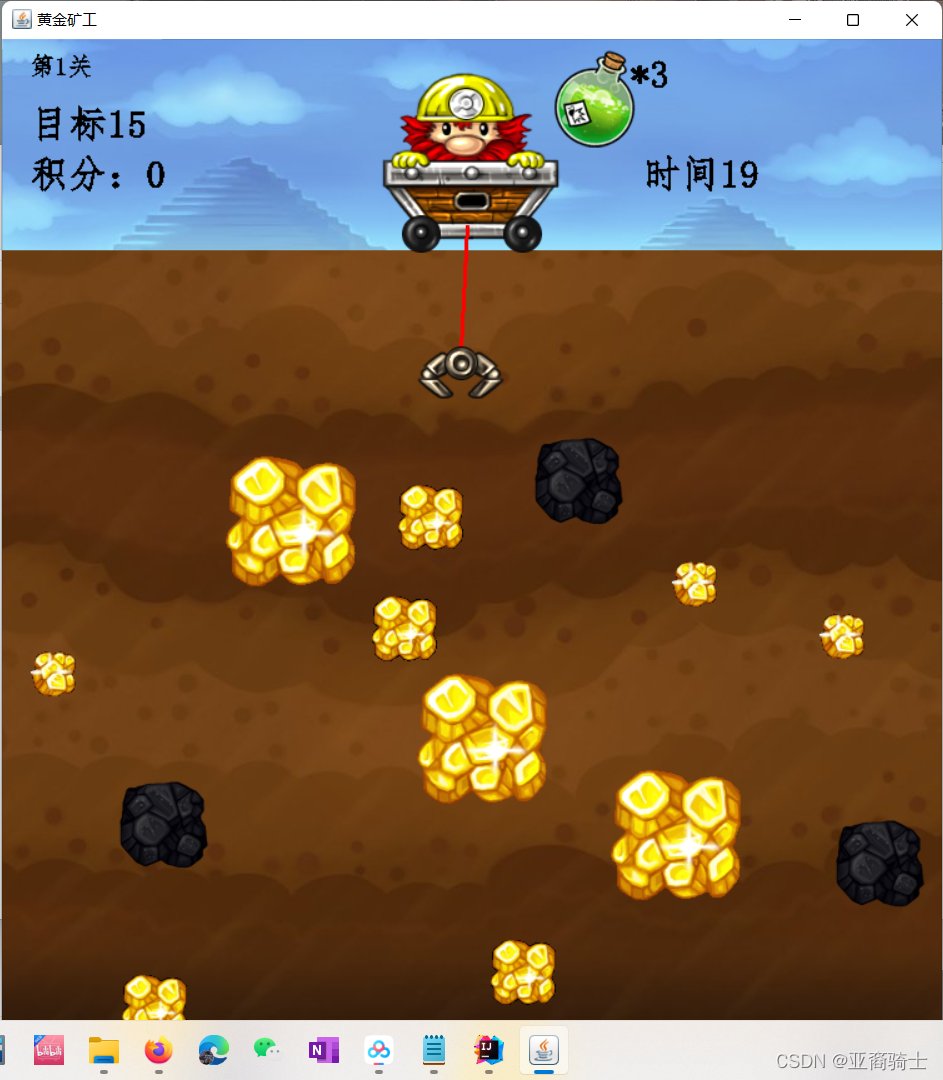Open Microsoft Edge from the taskbar

tap(213, 1050)
